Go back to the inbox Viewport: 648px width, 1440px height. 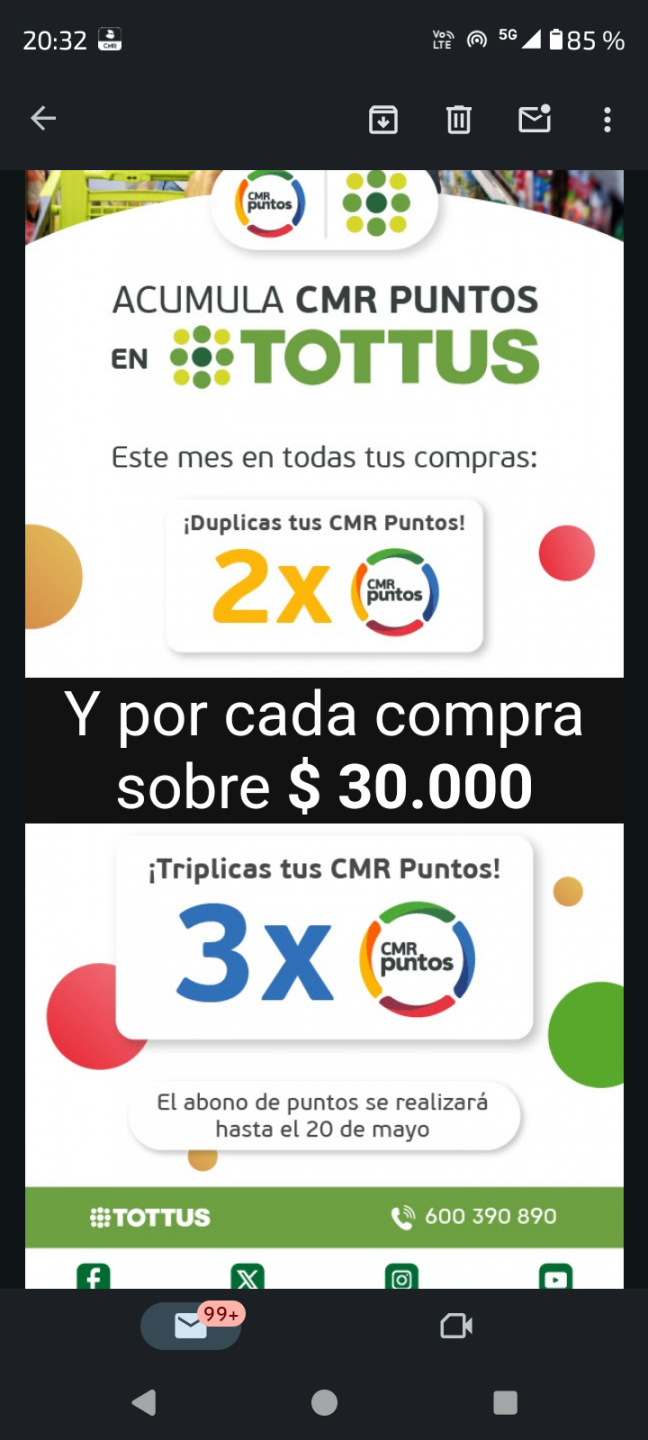tap(43, 119)
